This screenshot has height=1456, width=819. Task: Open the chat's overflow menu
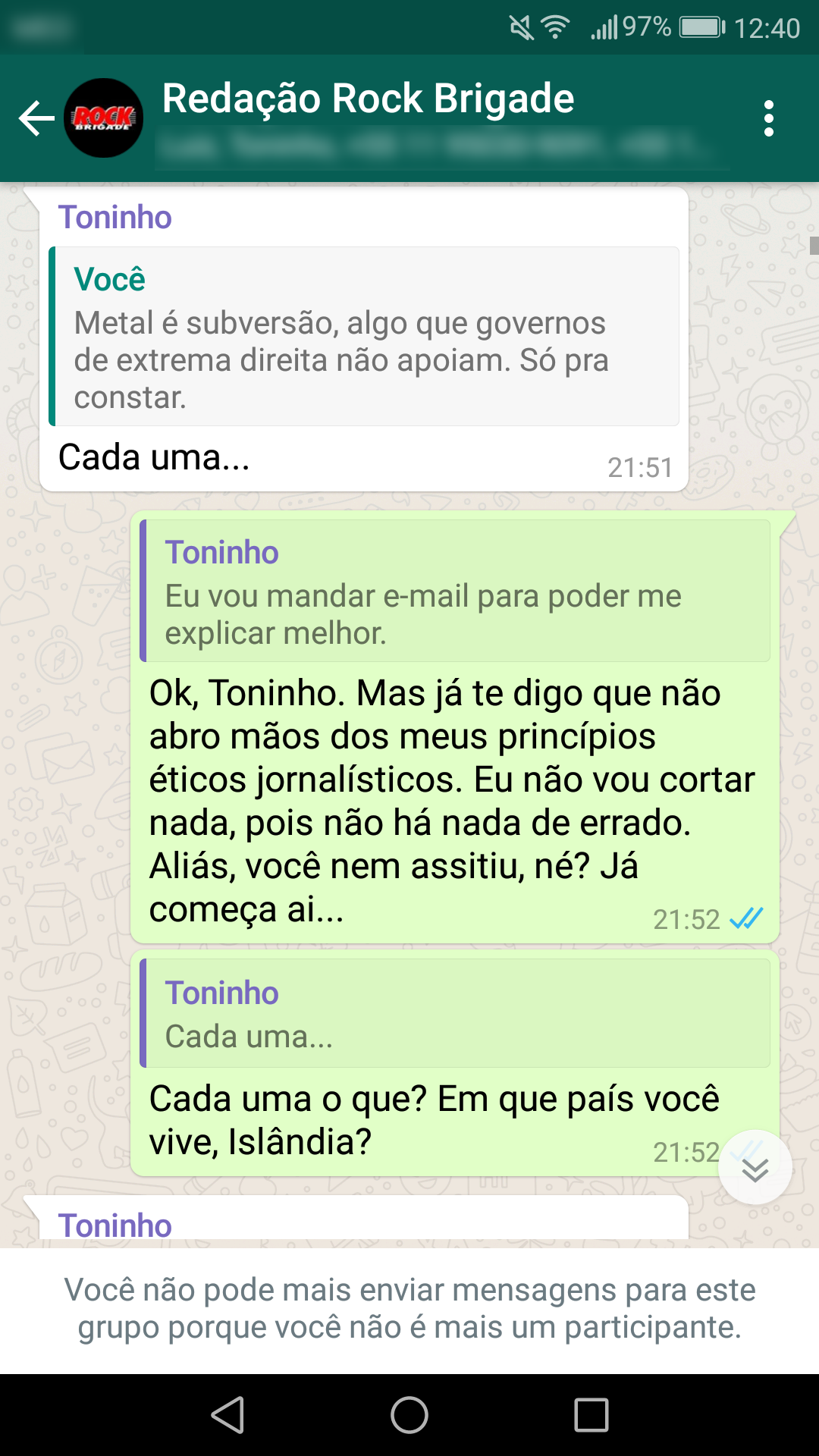(768, 119)
